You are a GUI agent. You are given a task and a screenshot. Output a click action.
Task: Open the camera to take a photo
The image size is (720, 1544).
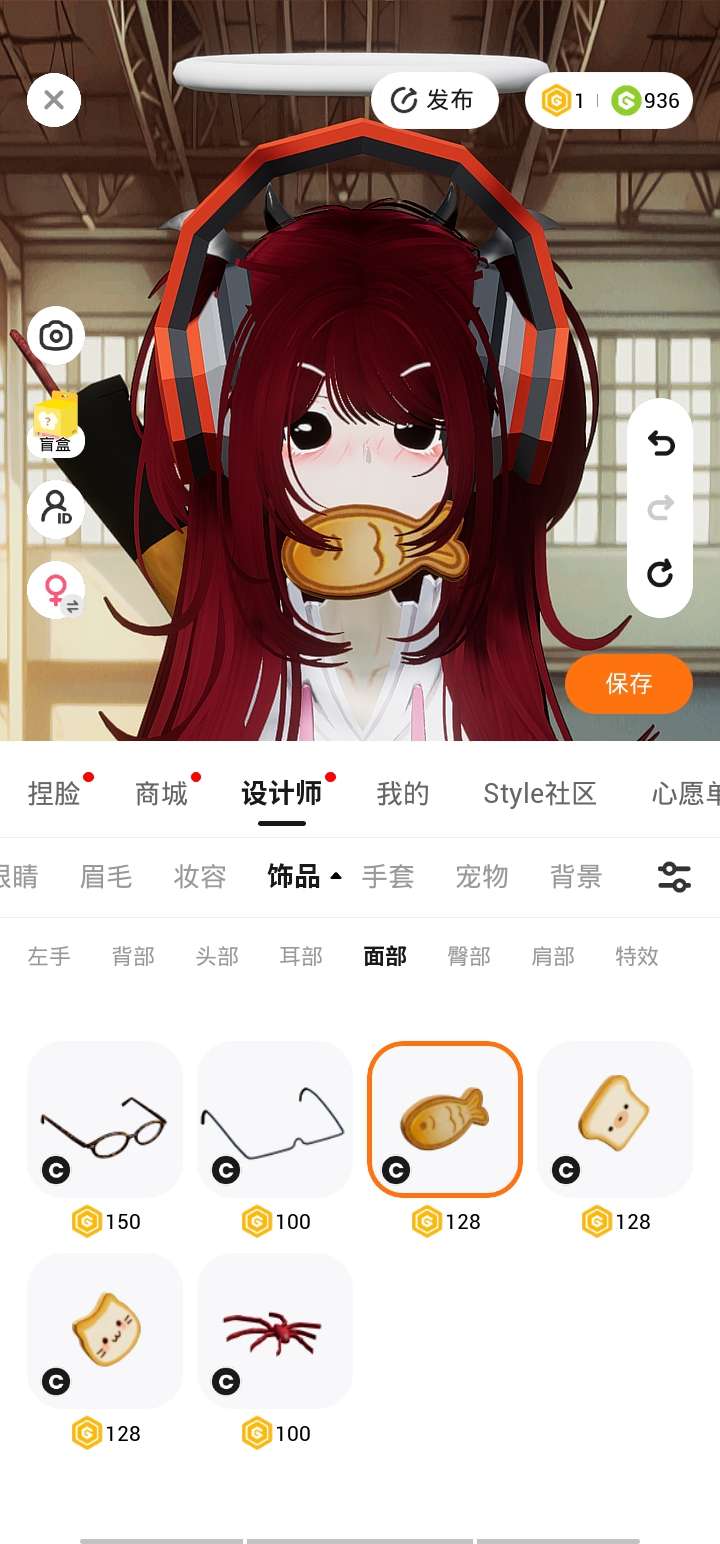click(x=56, y=336)
